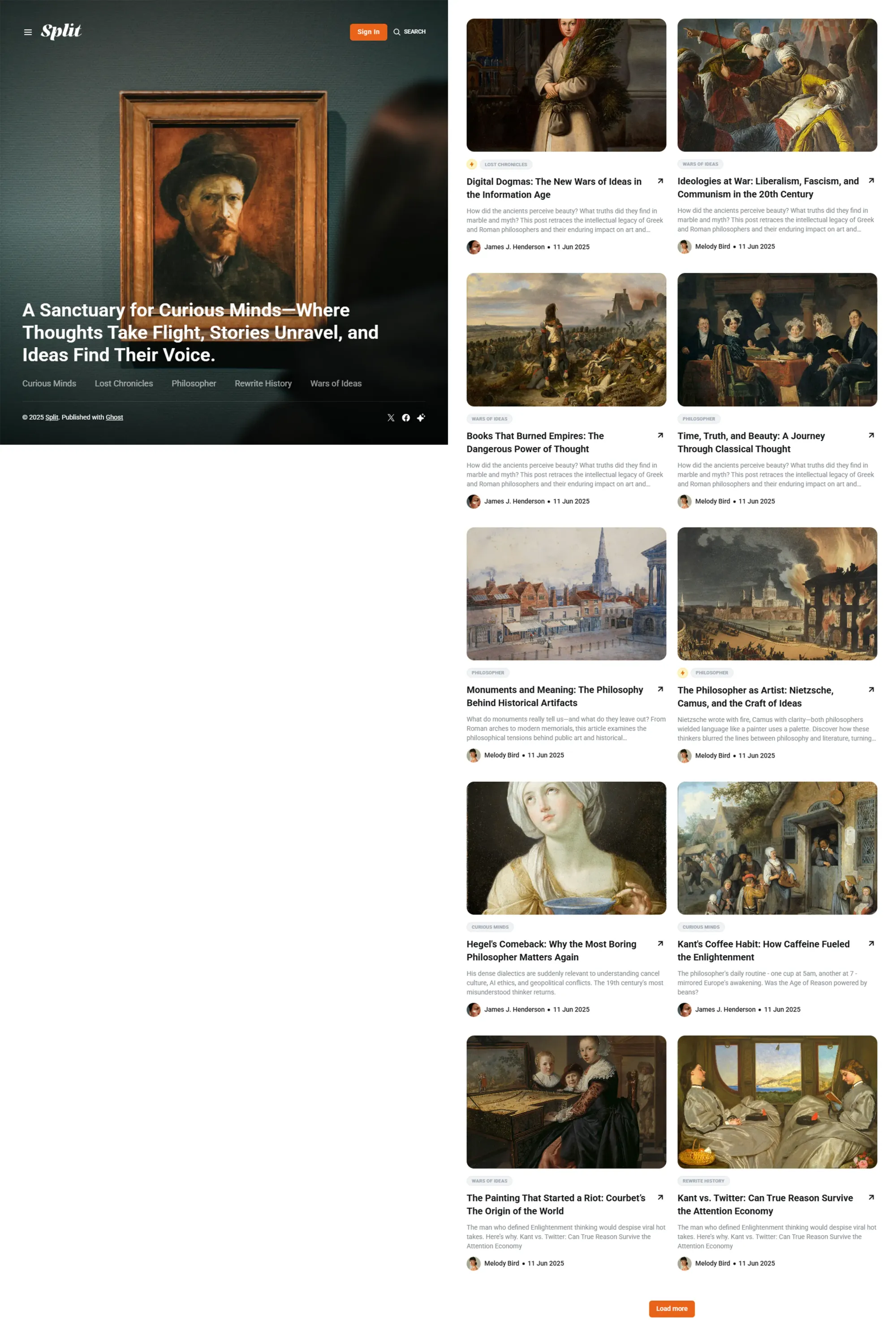Select the Philosopher category link
The height and width of the screenshot is (1344, 896).
tap(194, 383)
